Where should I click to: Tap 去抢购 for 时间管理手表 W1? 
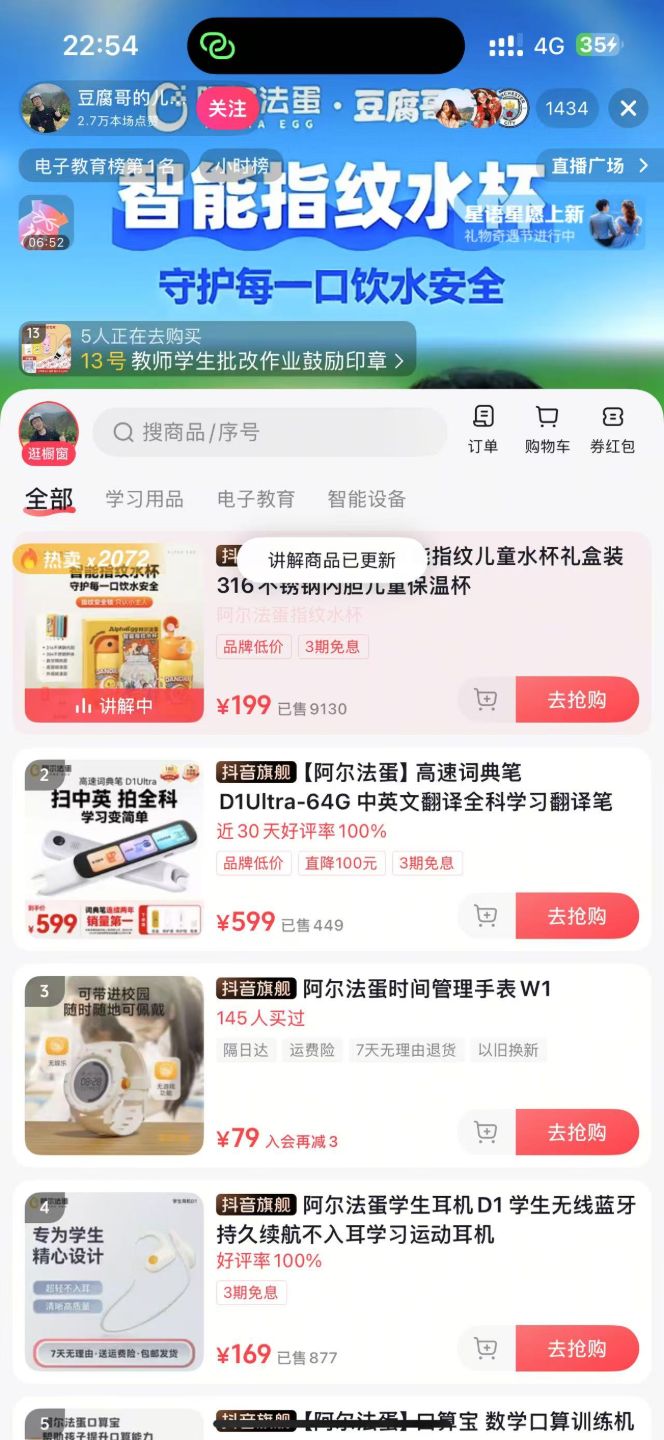point(577,1132)
